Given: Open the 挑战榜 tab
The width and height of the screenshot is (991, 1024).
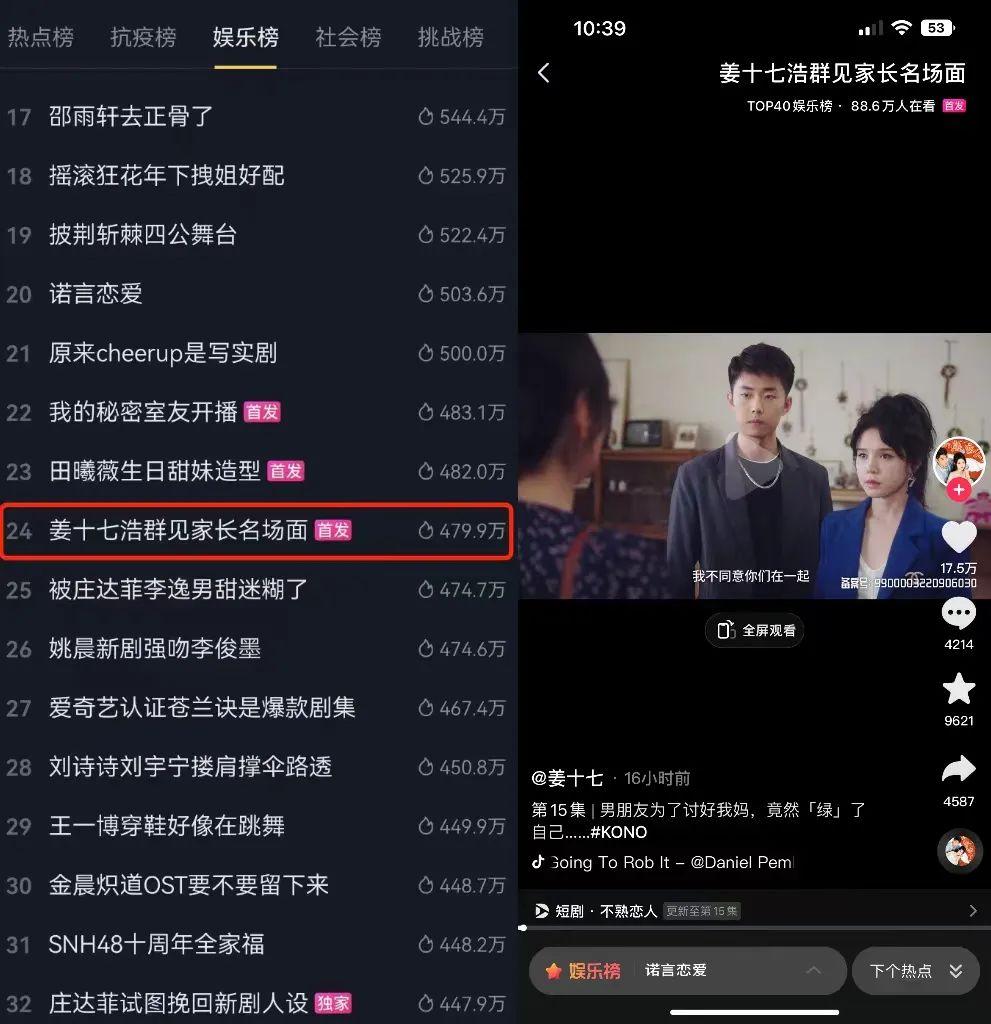Looking at the screenshot, I should pyautogui.click(x=450, y=38).
